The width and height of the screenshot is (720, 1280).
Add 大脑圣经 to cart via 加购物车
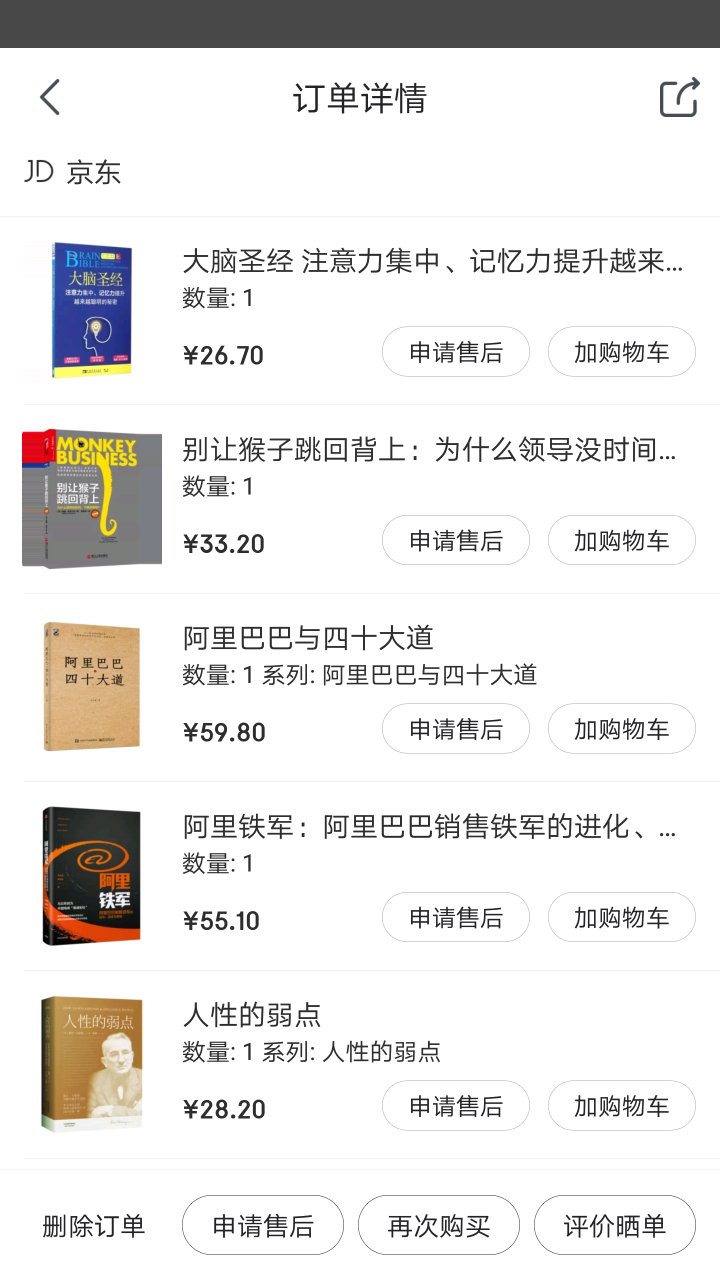click(x=621, y=352)
